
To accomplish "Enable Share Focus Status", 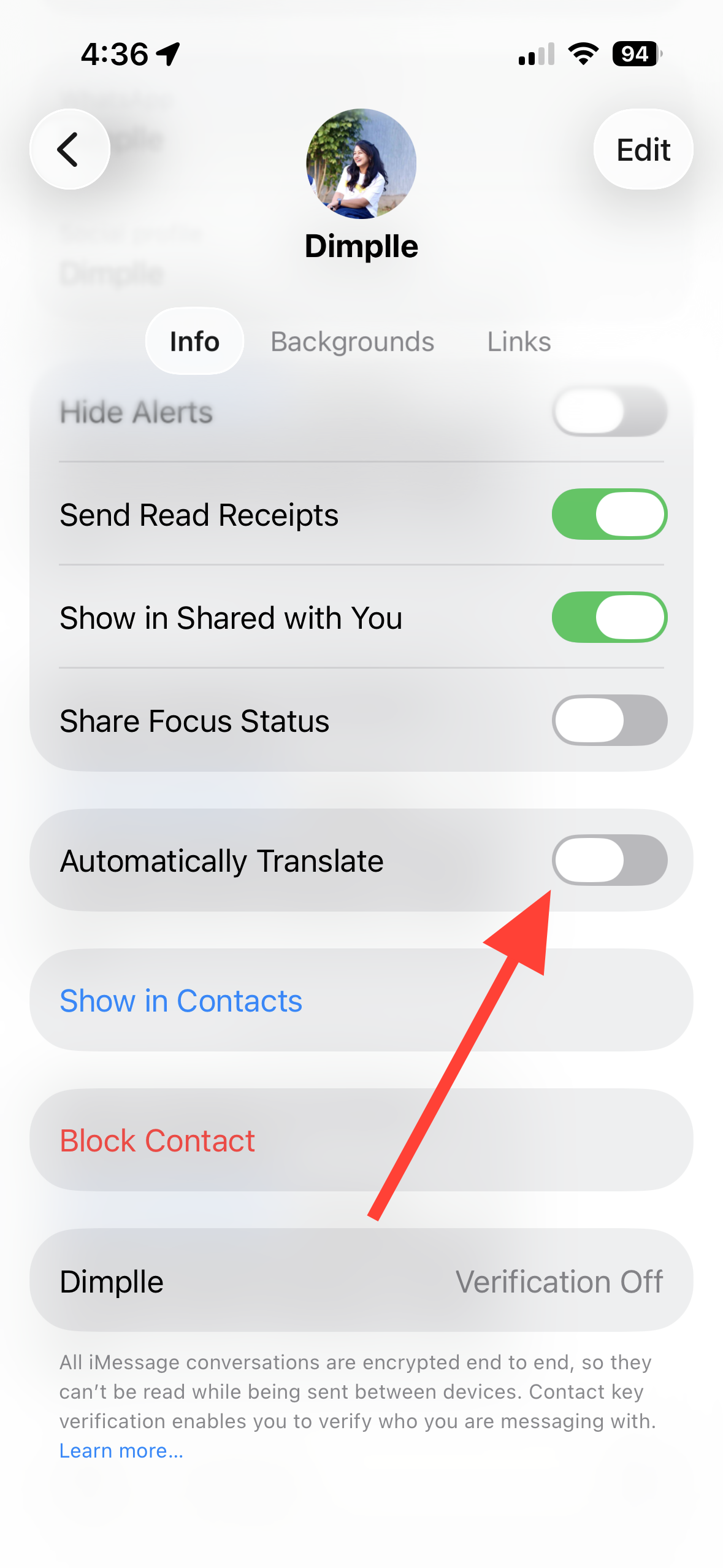I will (609, 720).
